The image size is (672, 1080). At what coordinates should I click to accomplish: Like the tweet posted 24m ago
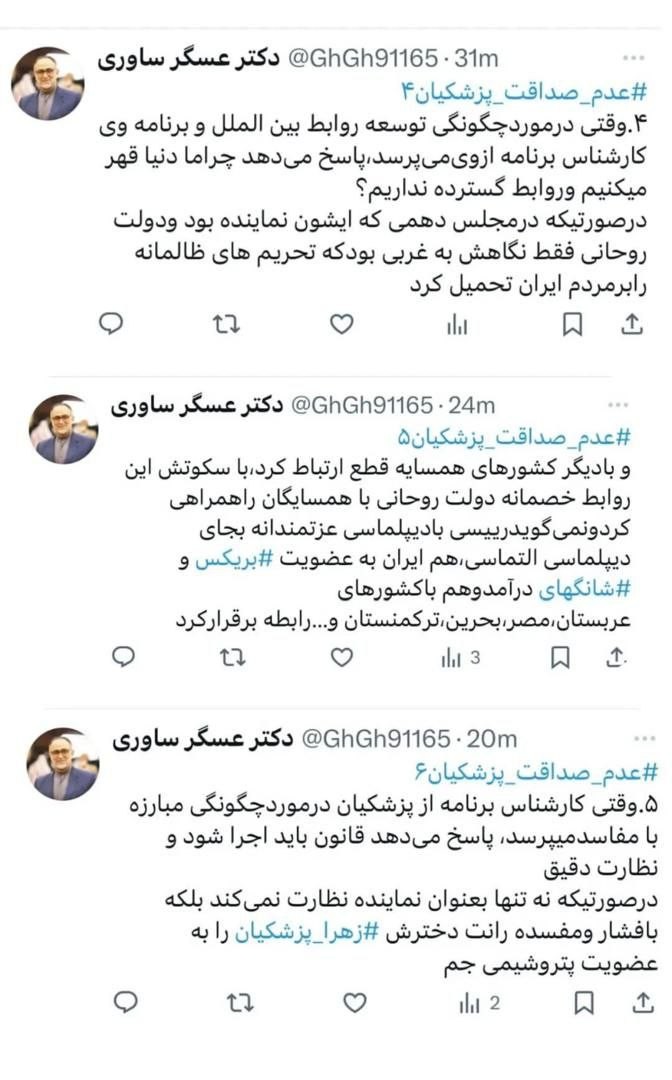[x=342, y=657]
